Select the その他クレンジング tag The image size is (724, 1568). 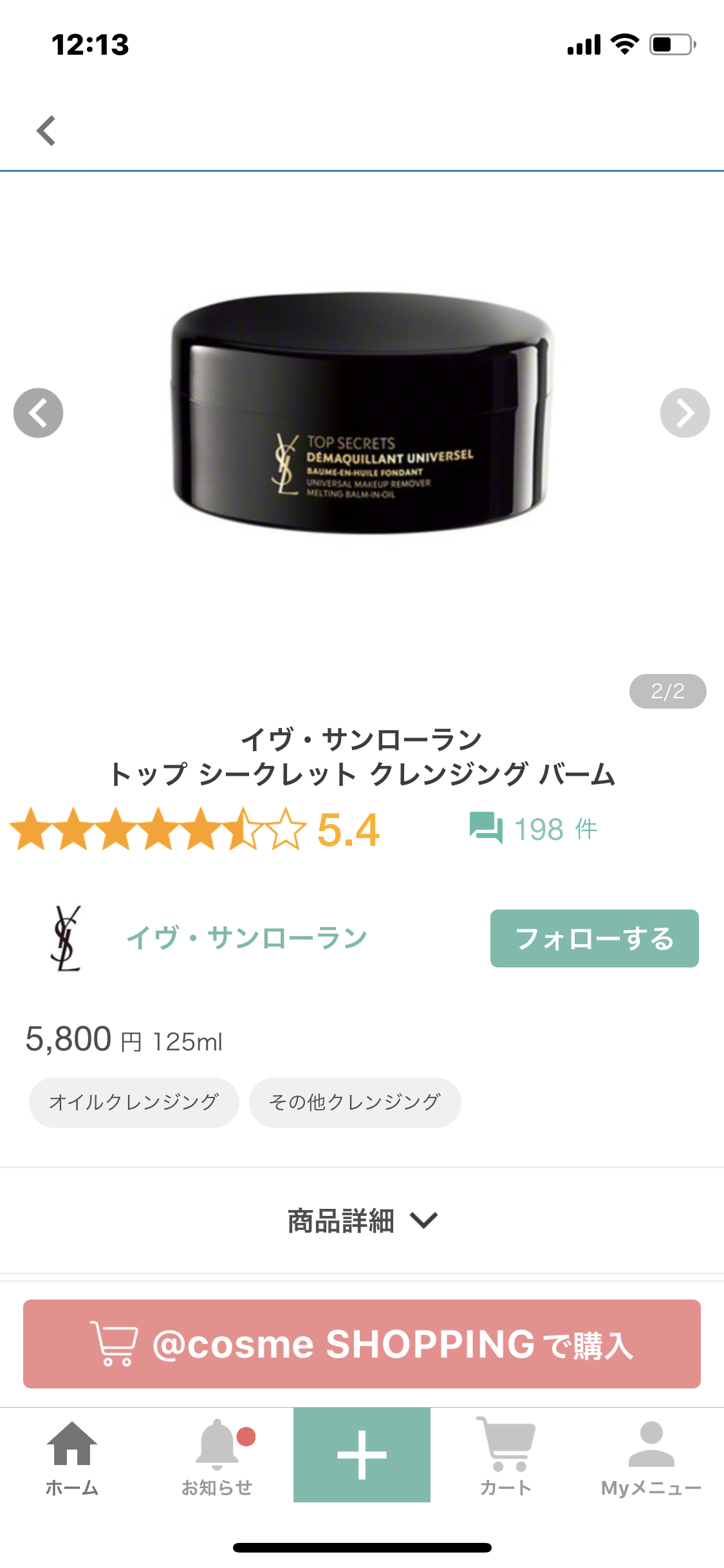point(355,1102)
